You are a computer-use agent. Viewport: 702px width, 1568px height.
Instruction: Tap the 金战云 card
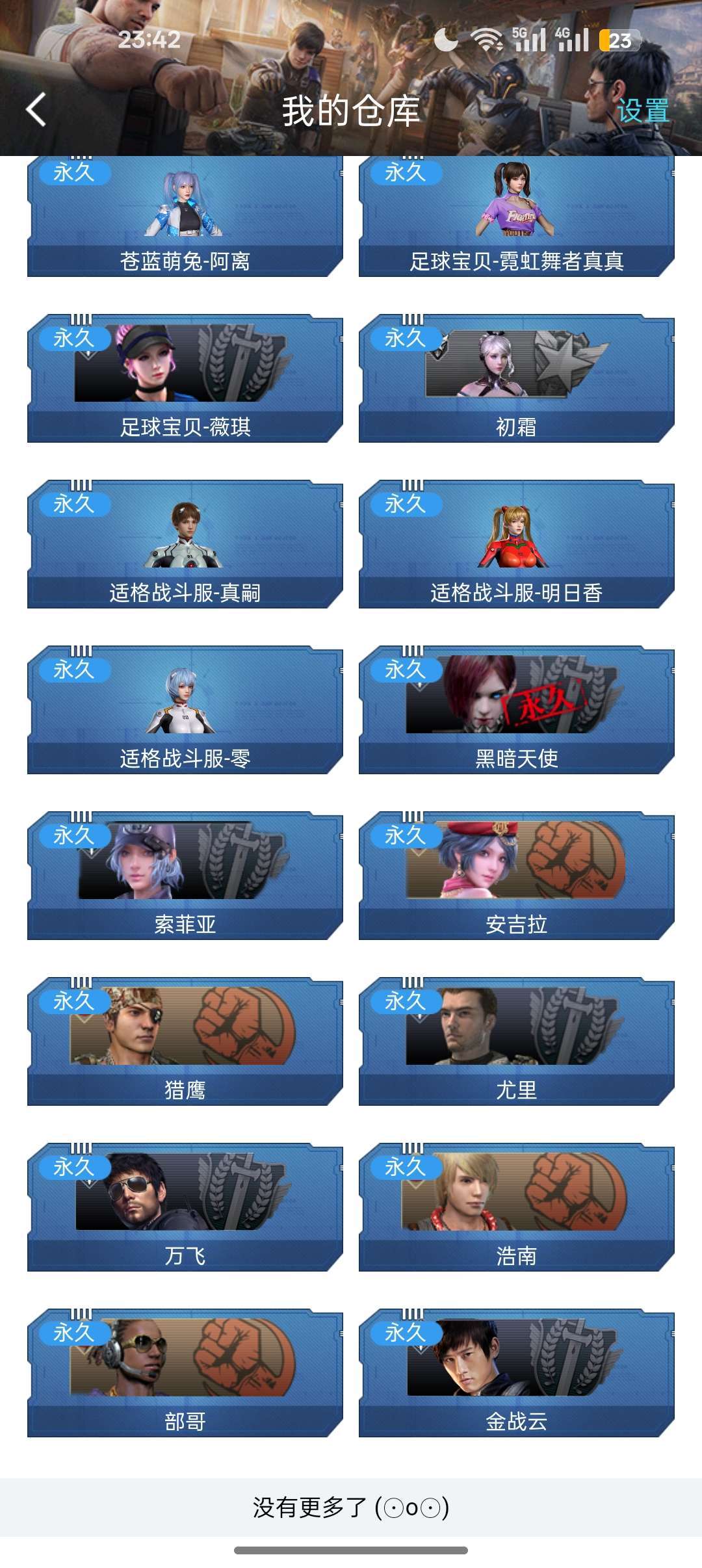(x=516, y=1373)
